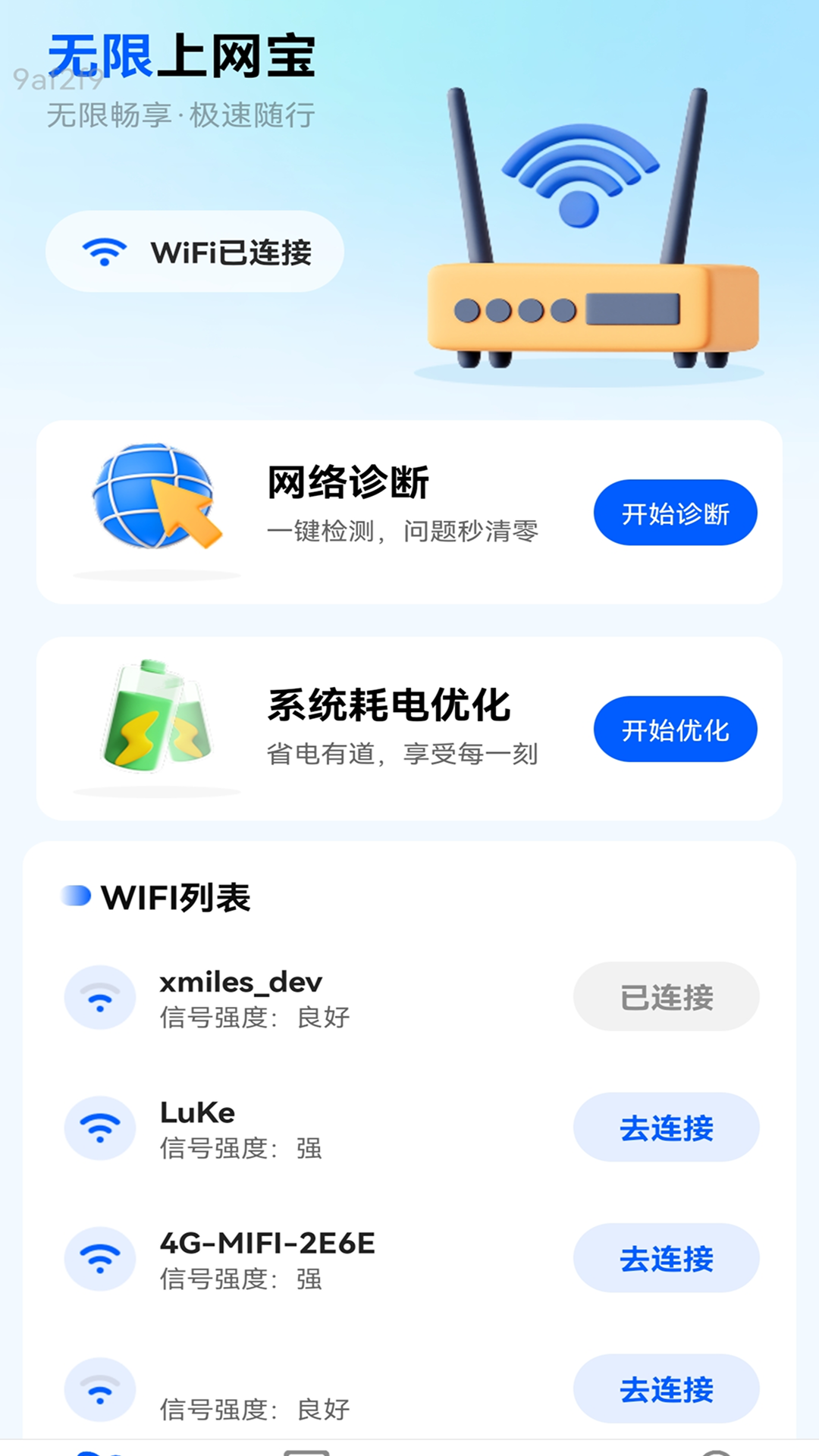Click 已连接 next to xmiles_dev
The height and width of the screenshot is (1456, 819).
pyautogui.click(x=665, y=997)
